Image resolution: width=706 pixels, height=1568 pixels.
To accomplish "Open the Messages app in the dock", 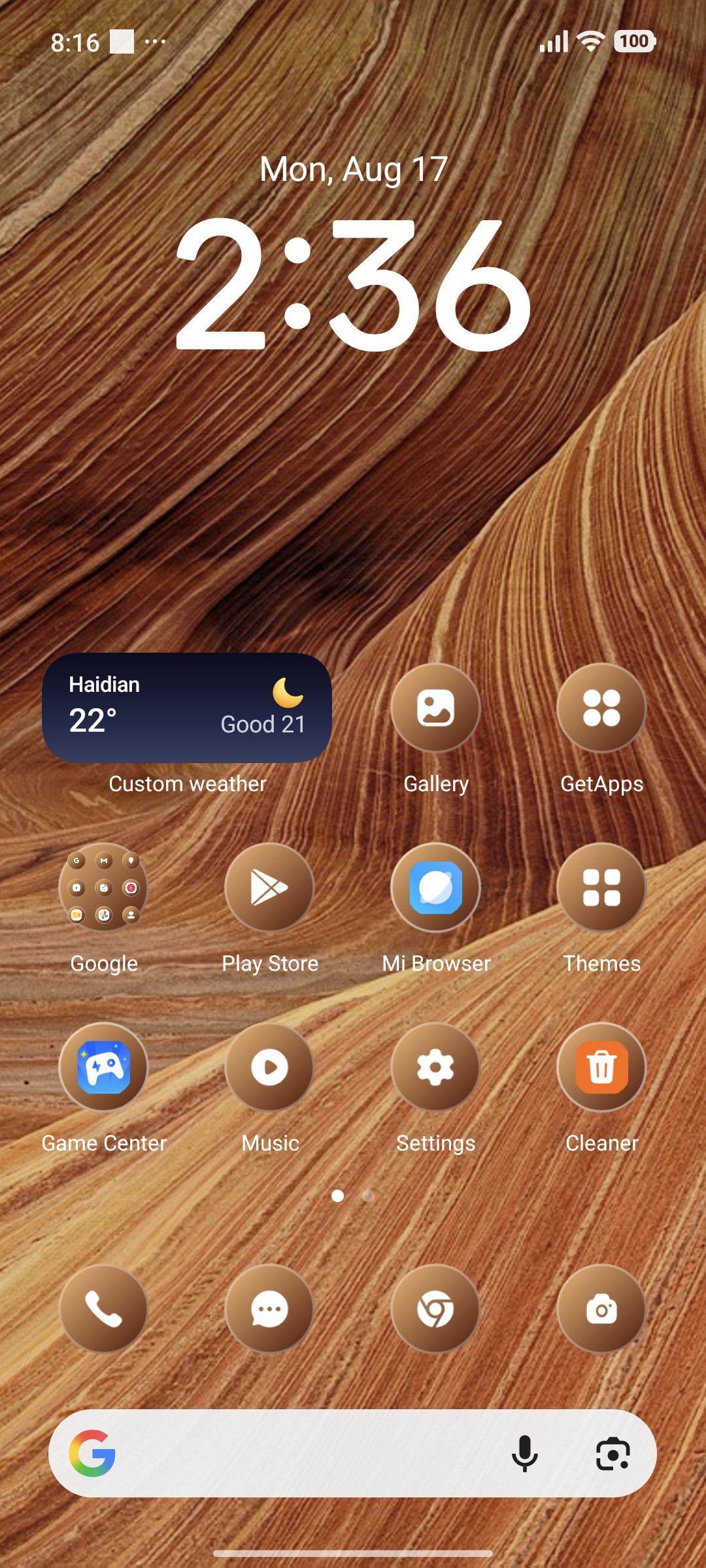I will point(269,1309).
